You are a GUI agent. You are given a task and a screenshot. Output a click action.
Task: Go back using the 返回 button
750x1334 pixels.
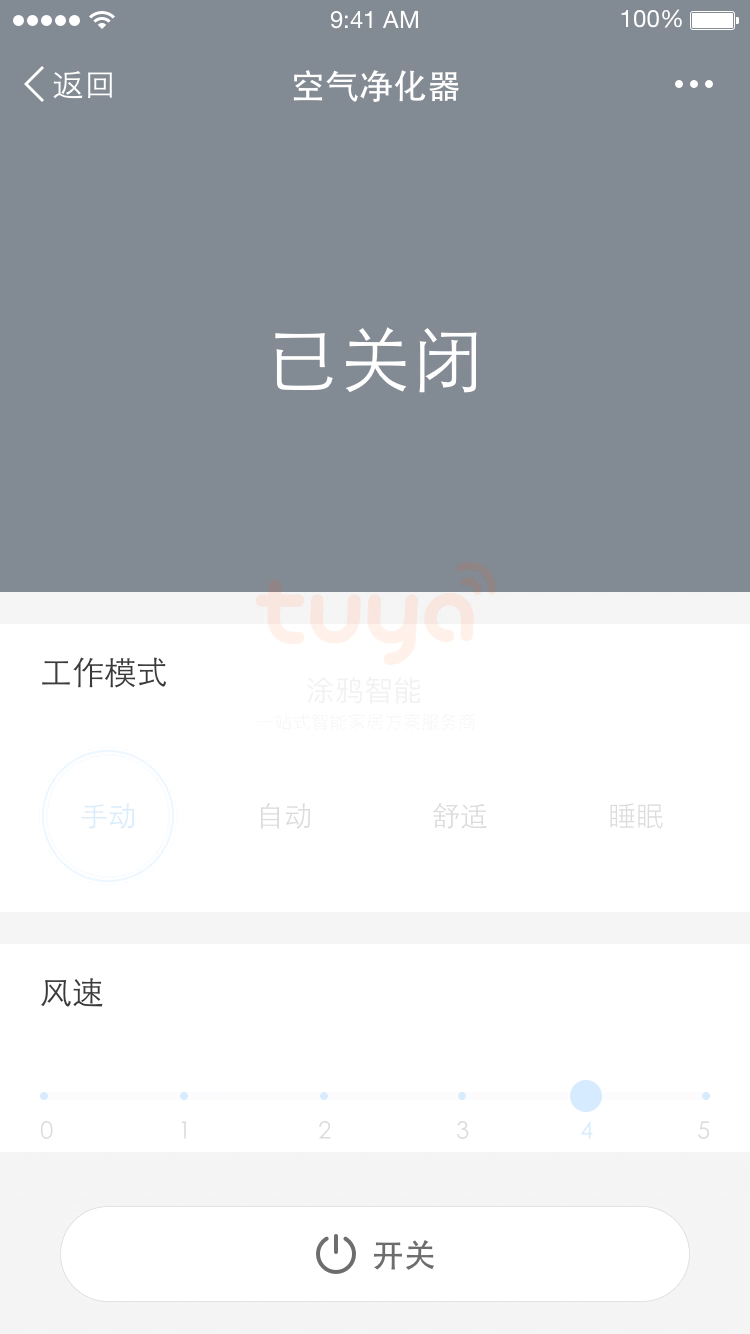tap(68, 85)
